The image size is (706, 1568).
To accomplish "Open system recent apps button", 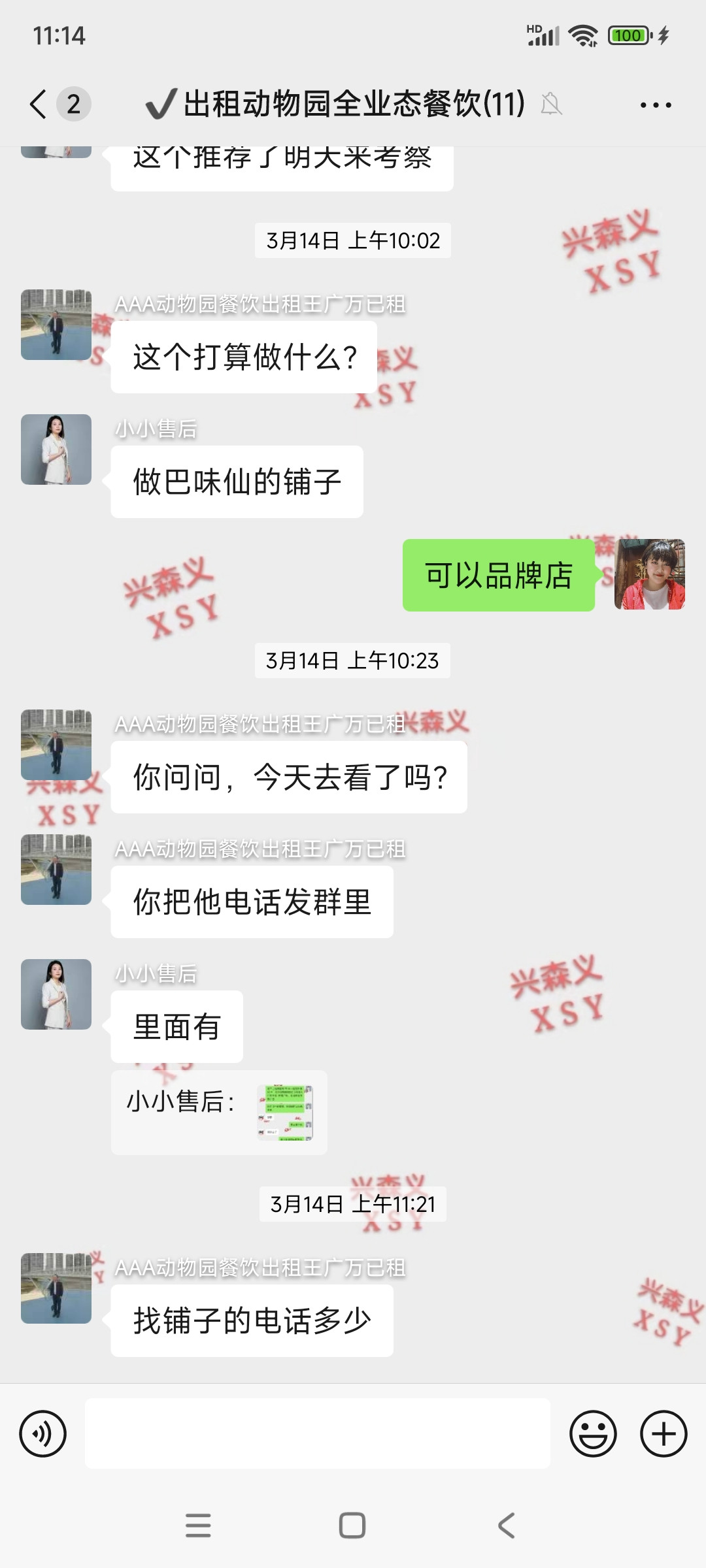I will pos(198,1526).
